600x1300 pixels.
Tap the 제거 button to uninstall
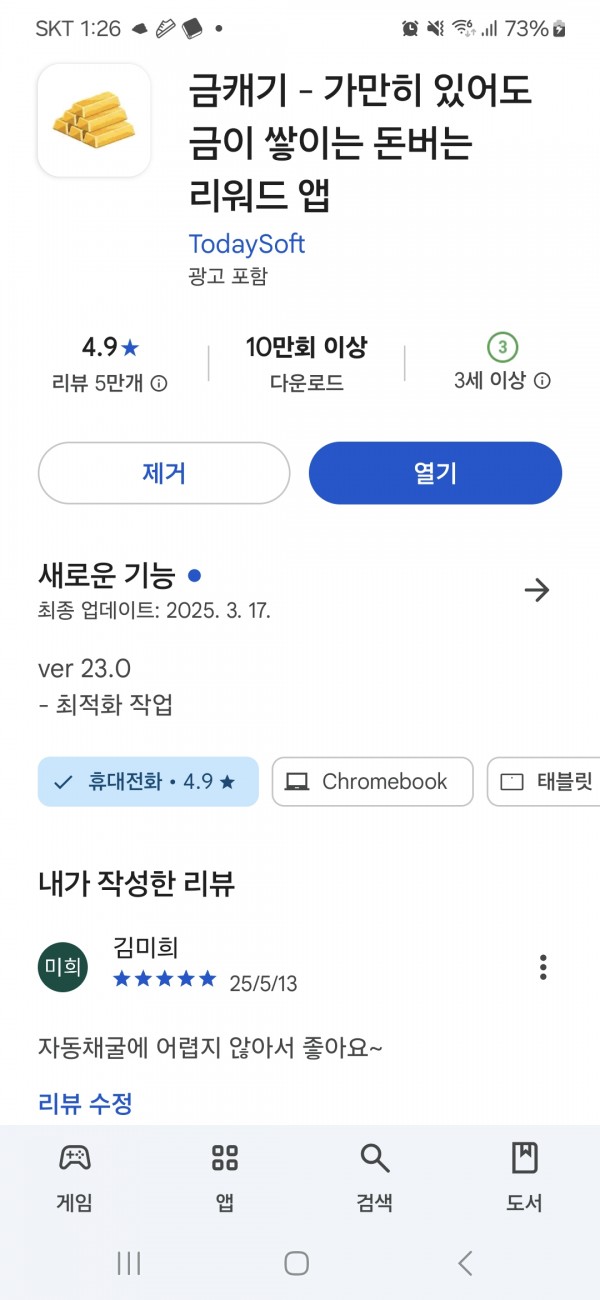(x=164, y=473)
